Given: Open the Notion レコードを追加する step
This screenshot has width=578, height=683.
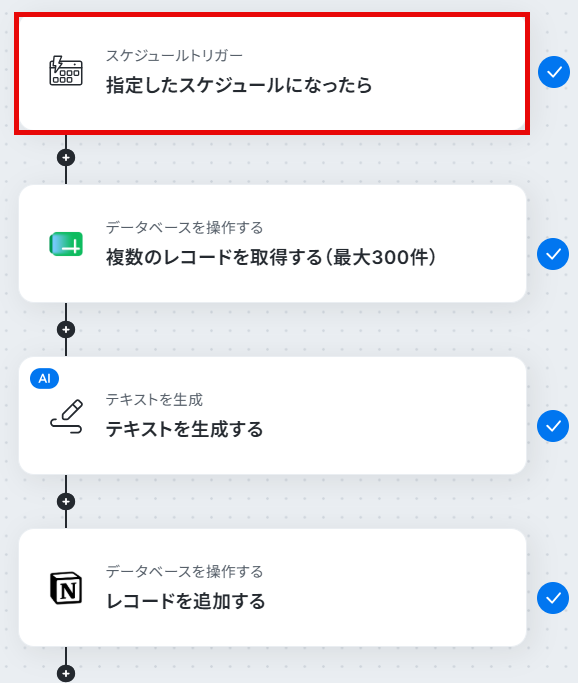Looking at the screenshot, I should point(272,588).
